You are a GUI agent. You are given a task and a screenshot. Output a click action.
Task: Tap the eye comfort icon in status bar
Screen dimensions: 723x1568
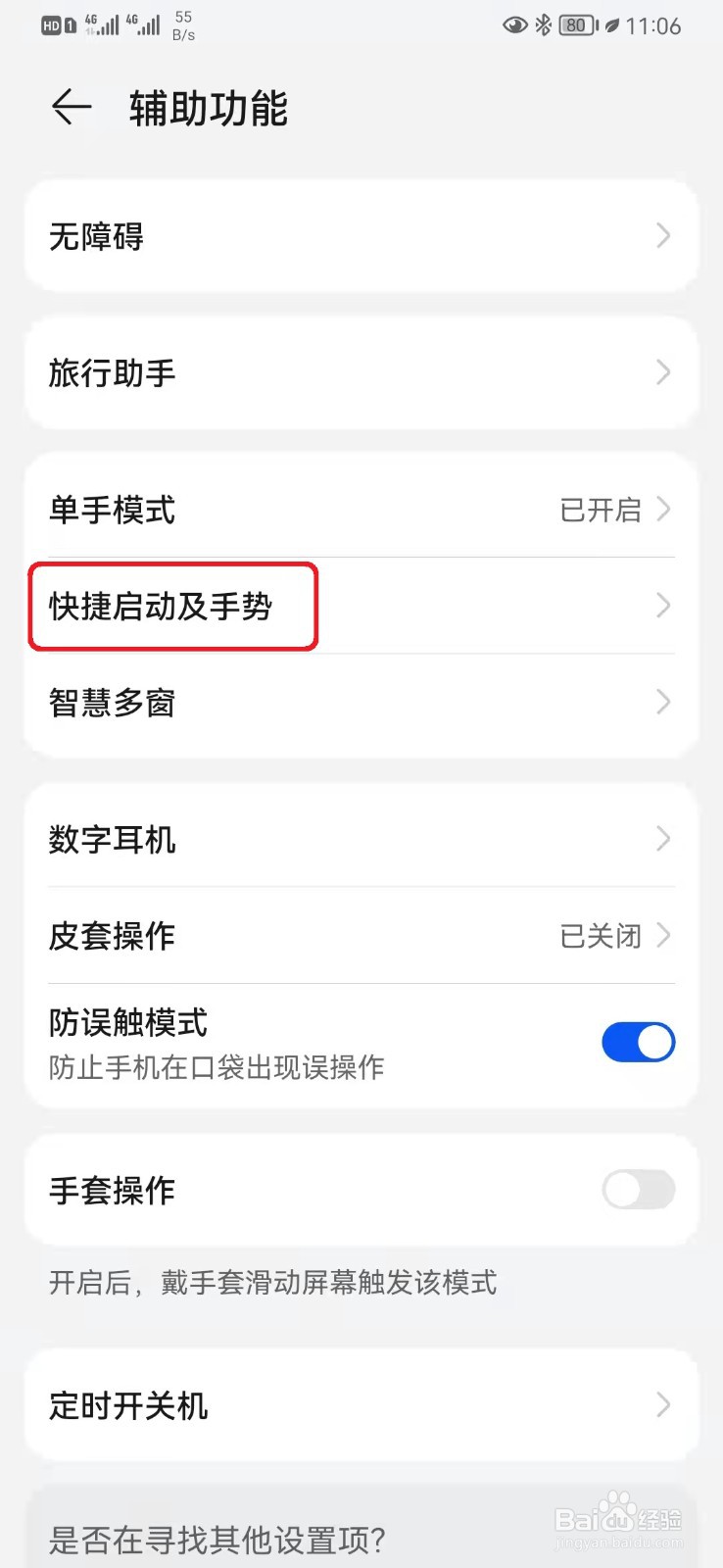(x=513, y=24)
